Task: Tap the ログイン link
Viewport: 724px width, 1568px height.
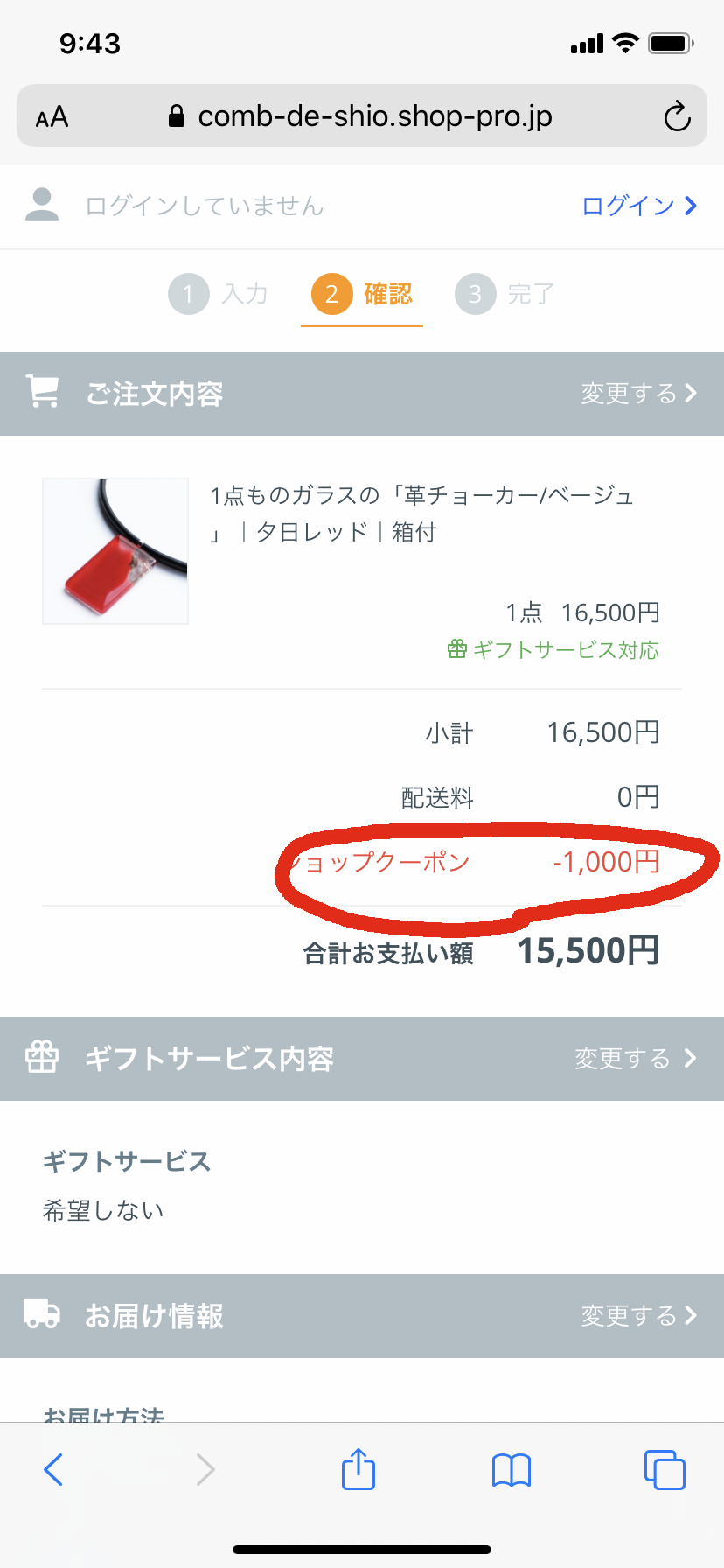Action: coord(639,206)
